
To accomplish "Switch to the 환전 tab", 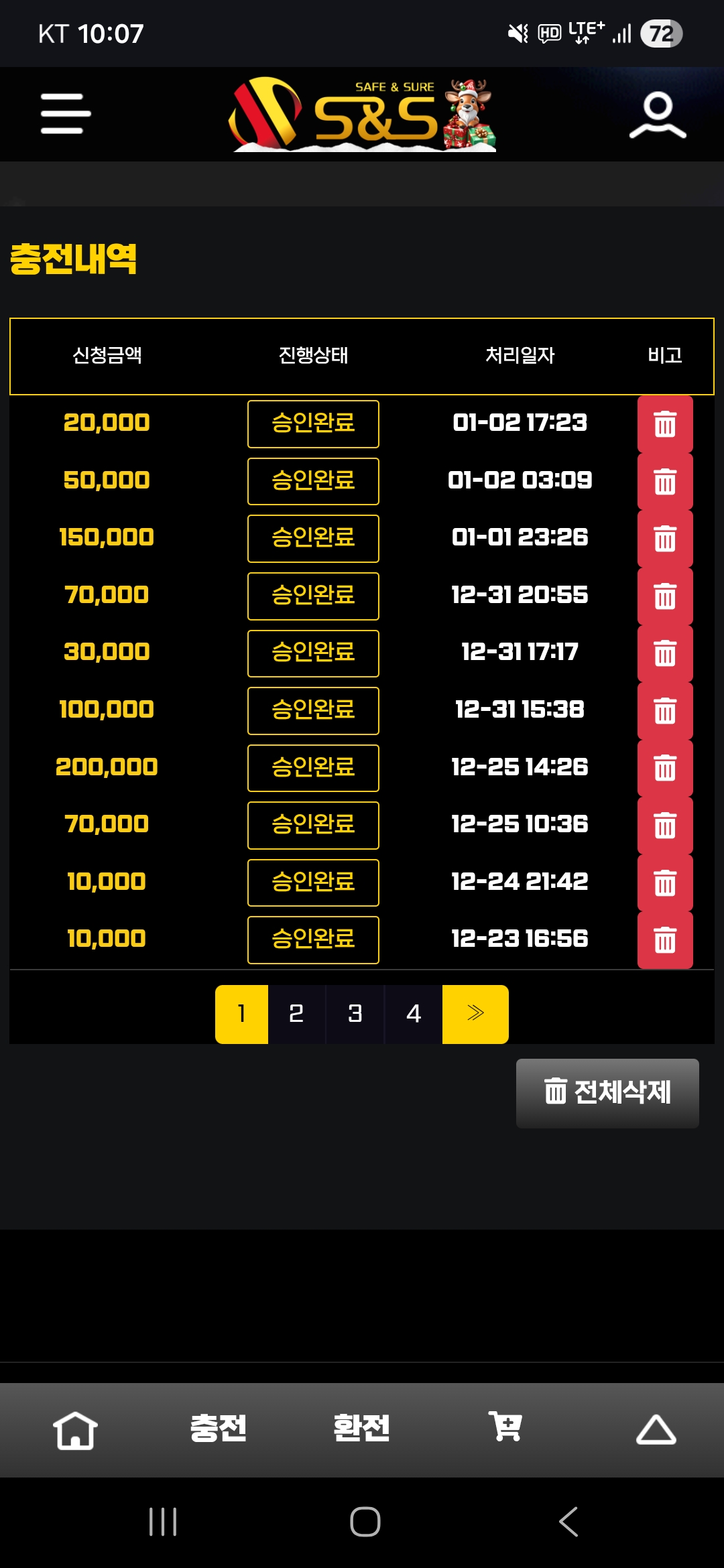I will (361, 1427).
